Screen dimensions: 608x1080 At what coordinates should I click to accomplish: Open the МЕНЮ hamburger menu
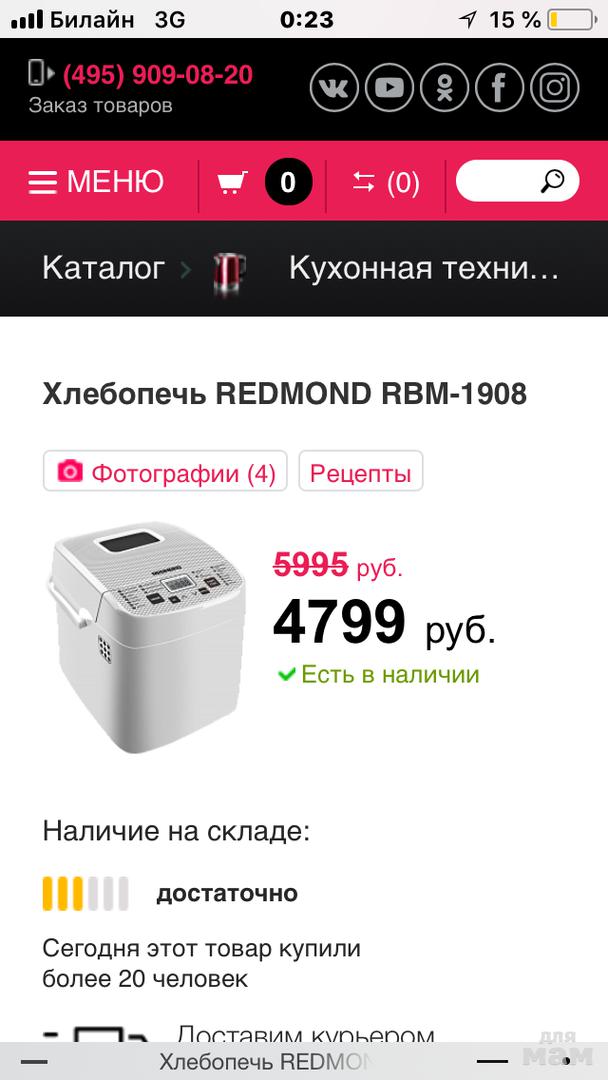(x=96, y=182)
